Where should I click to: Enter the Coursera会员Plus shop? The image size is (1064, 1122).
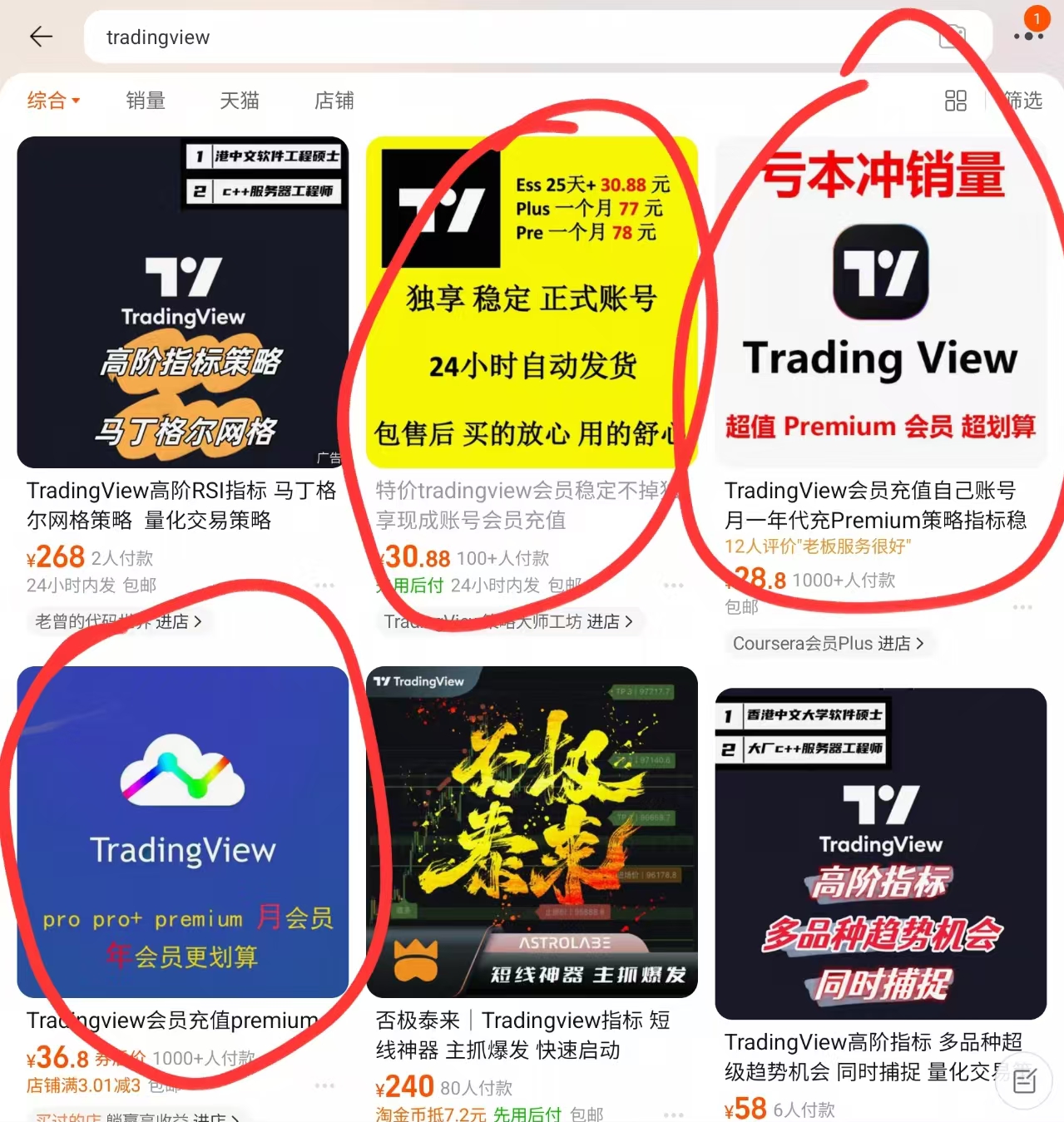[x=828, y=644]
